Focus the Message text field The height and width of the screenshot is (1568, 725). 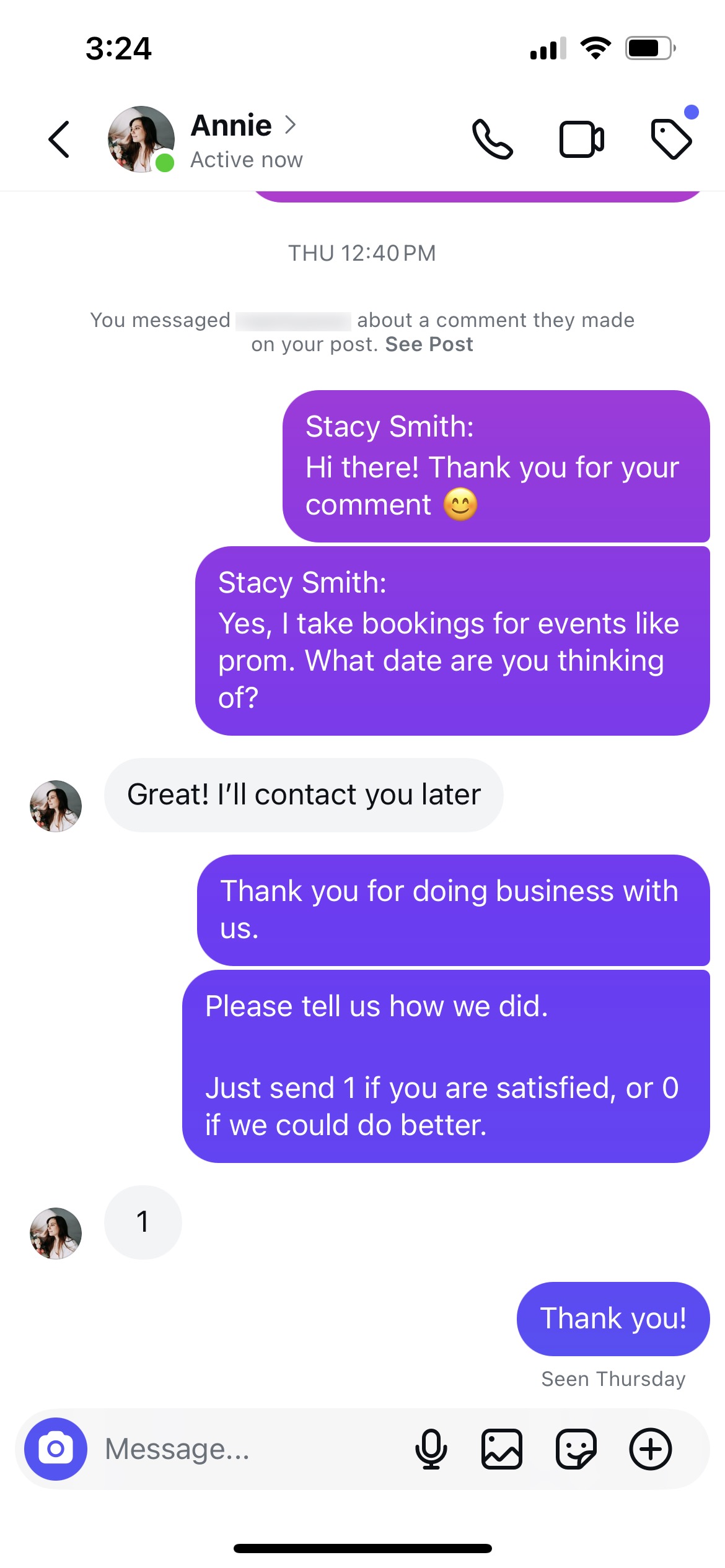click(x=248, y=1449)
